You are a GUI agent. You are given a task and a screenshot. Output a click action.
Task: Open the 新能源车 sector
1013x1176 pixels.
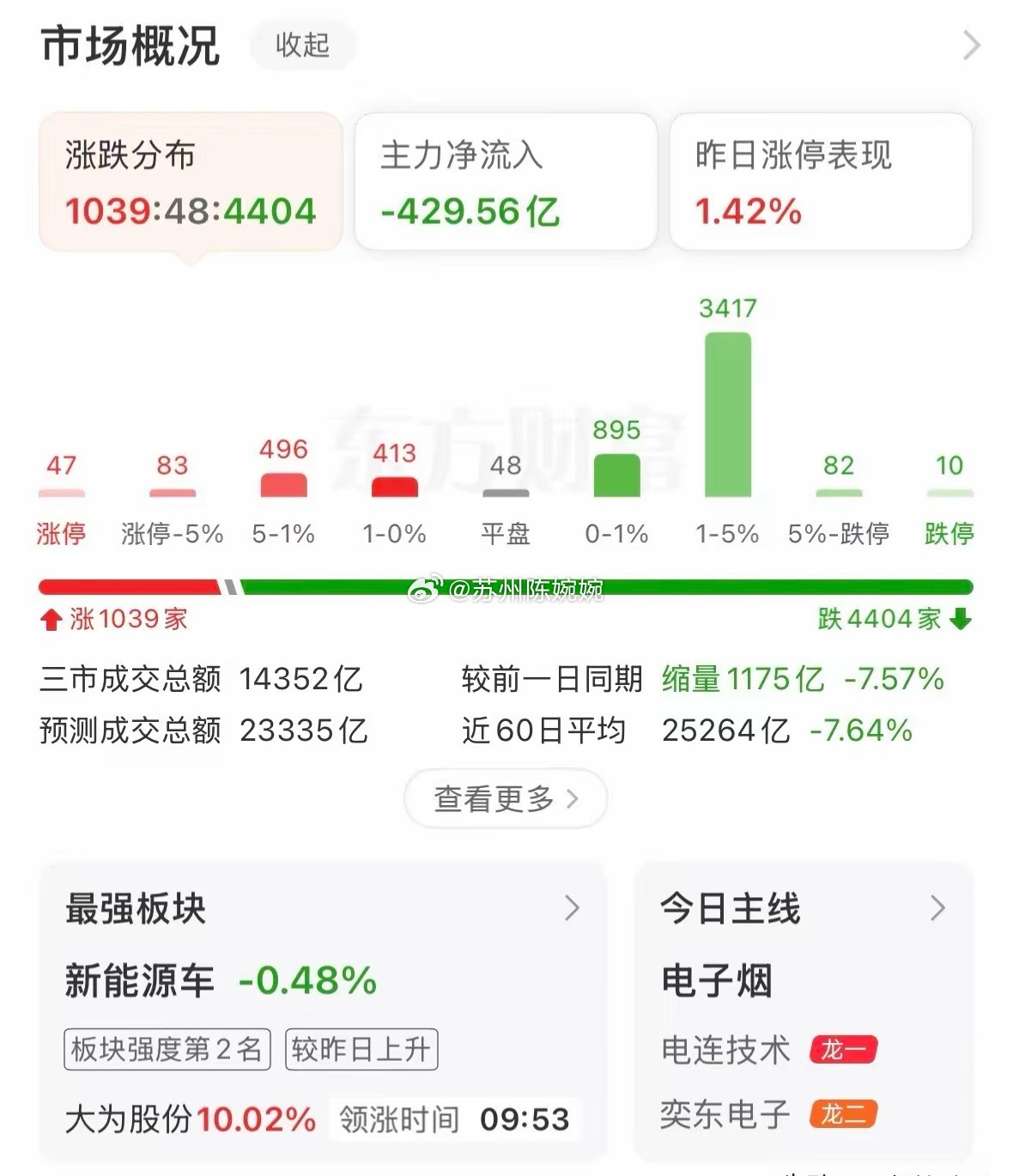140,978
